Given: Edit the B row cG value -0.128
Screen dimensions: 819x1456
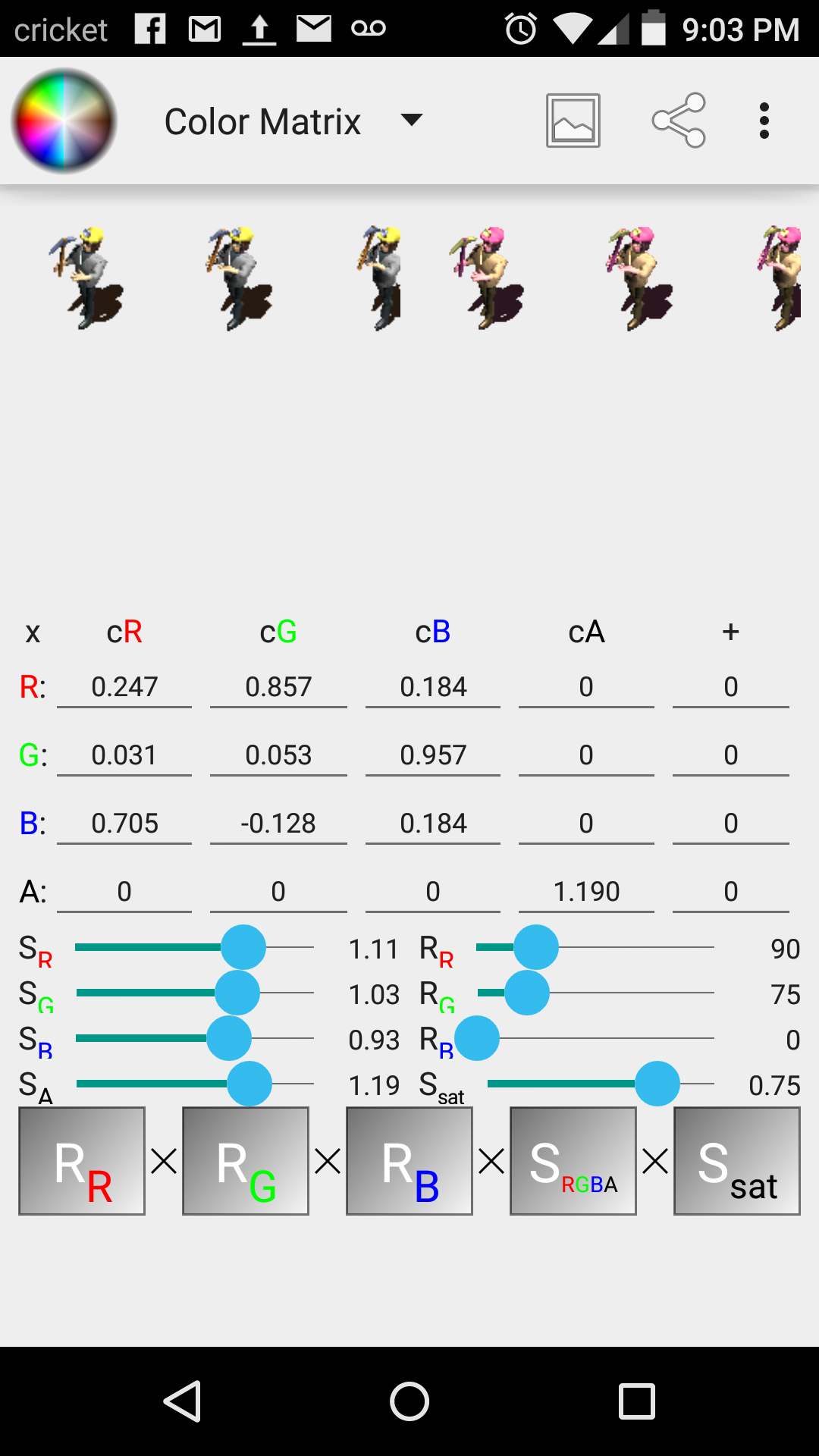Looking at the screenshot, I should [x=278, y=824].
